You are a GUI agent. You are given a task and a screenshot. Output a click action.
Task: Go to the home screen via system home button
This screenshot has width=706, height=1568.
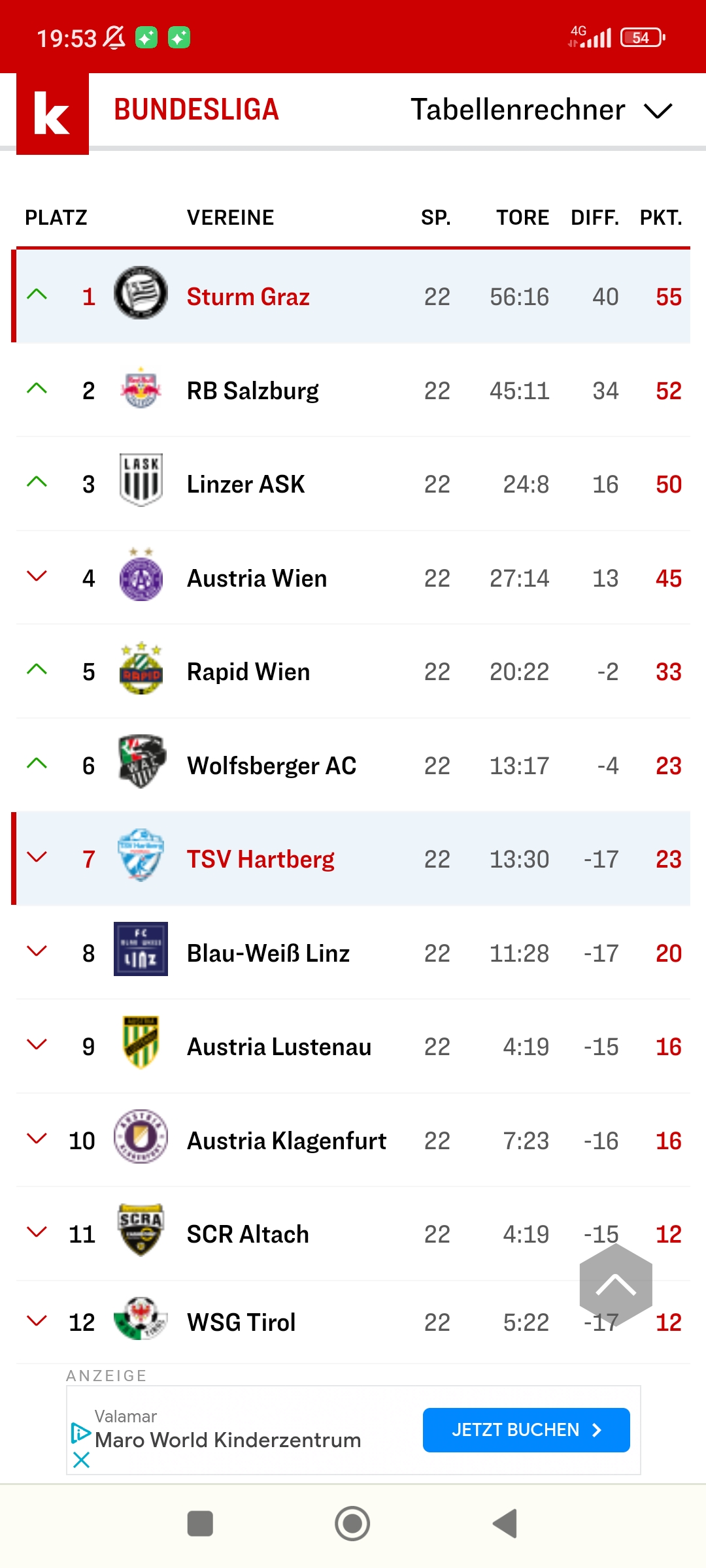[352, 1524]
